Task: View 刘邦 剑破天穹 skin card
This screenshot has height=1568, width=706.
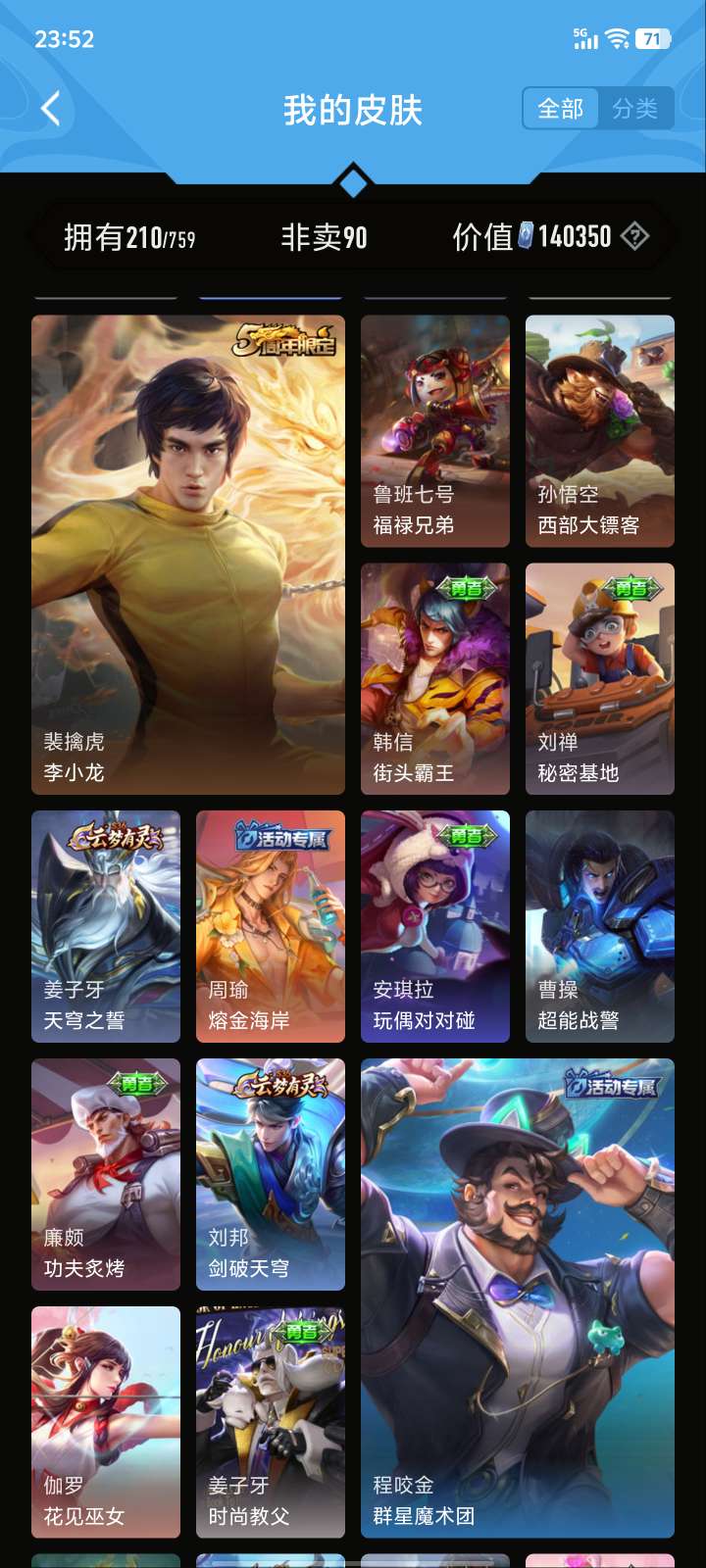Action: pyautogui.click(x=271, y=1174)
